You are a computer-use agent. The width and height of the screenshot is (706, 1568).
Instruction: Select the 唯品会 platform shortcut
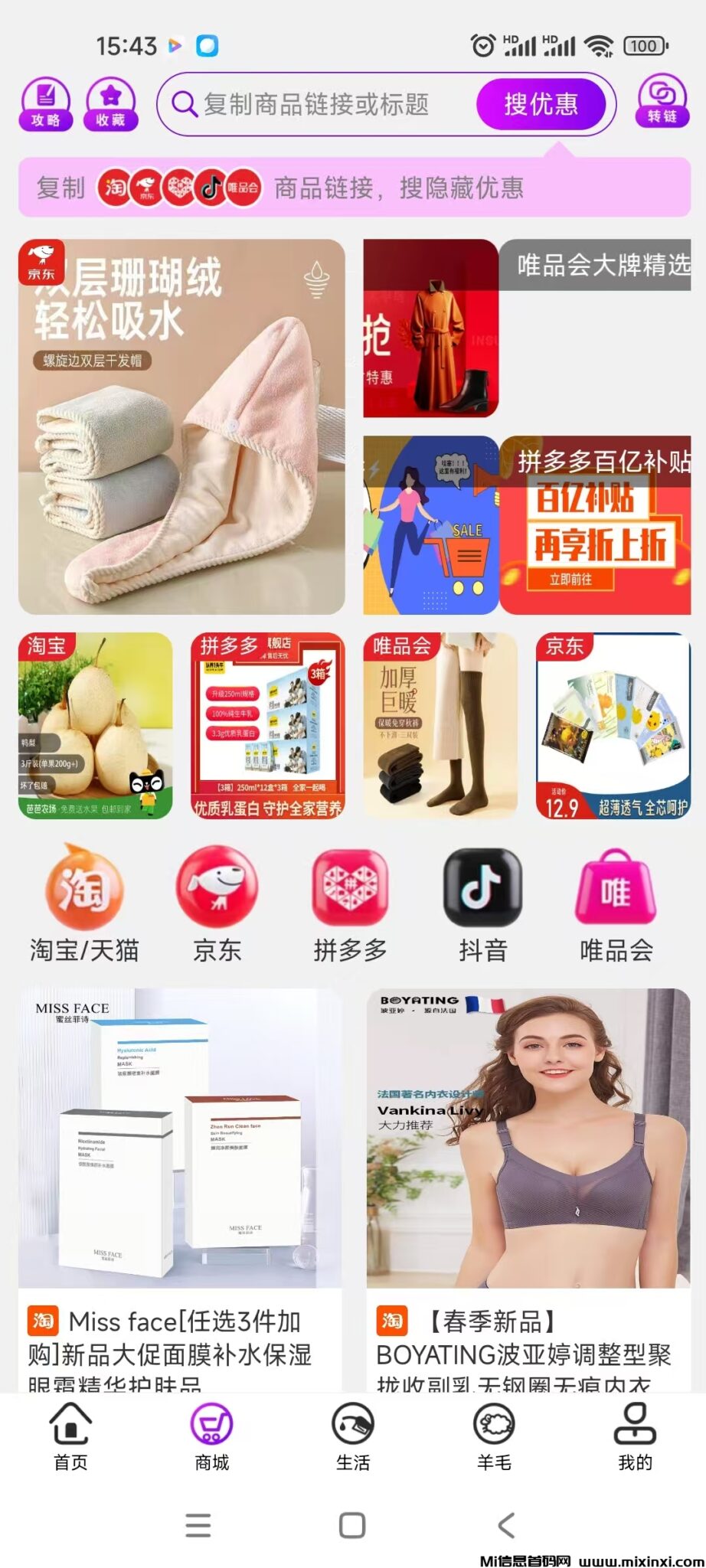pyautogui.click(x=616, y=905)
